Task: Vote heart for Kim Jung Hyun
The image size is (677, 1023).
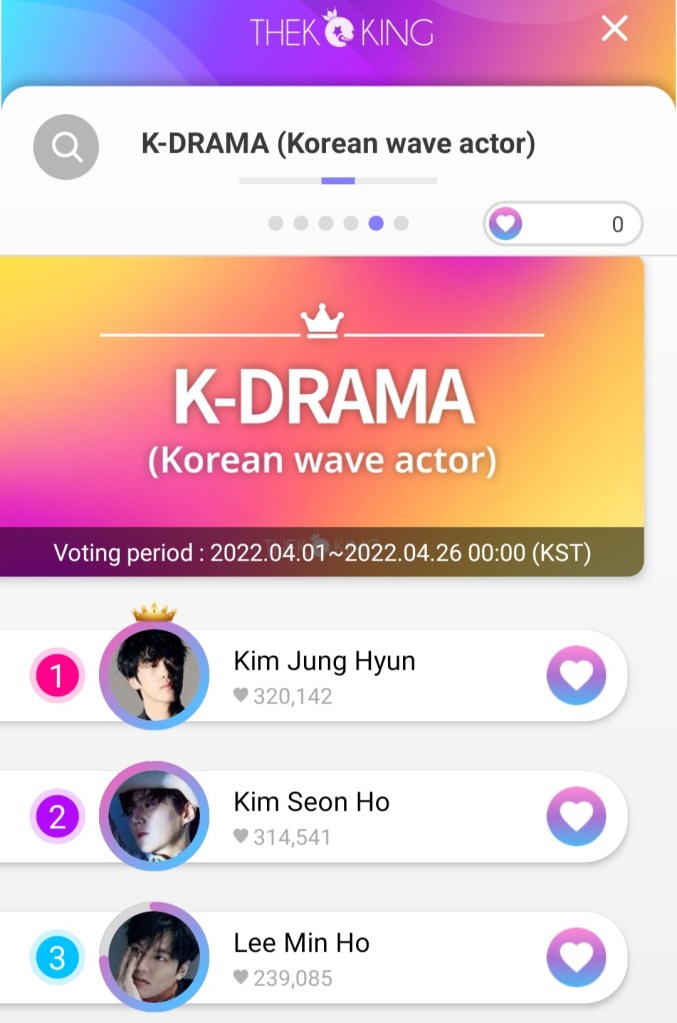Action: coord(576,676)
